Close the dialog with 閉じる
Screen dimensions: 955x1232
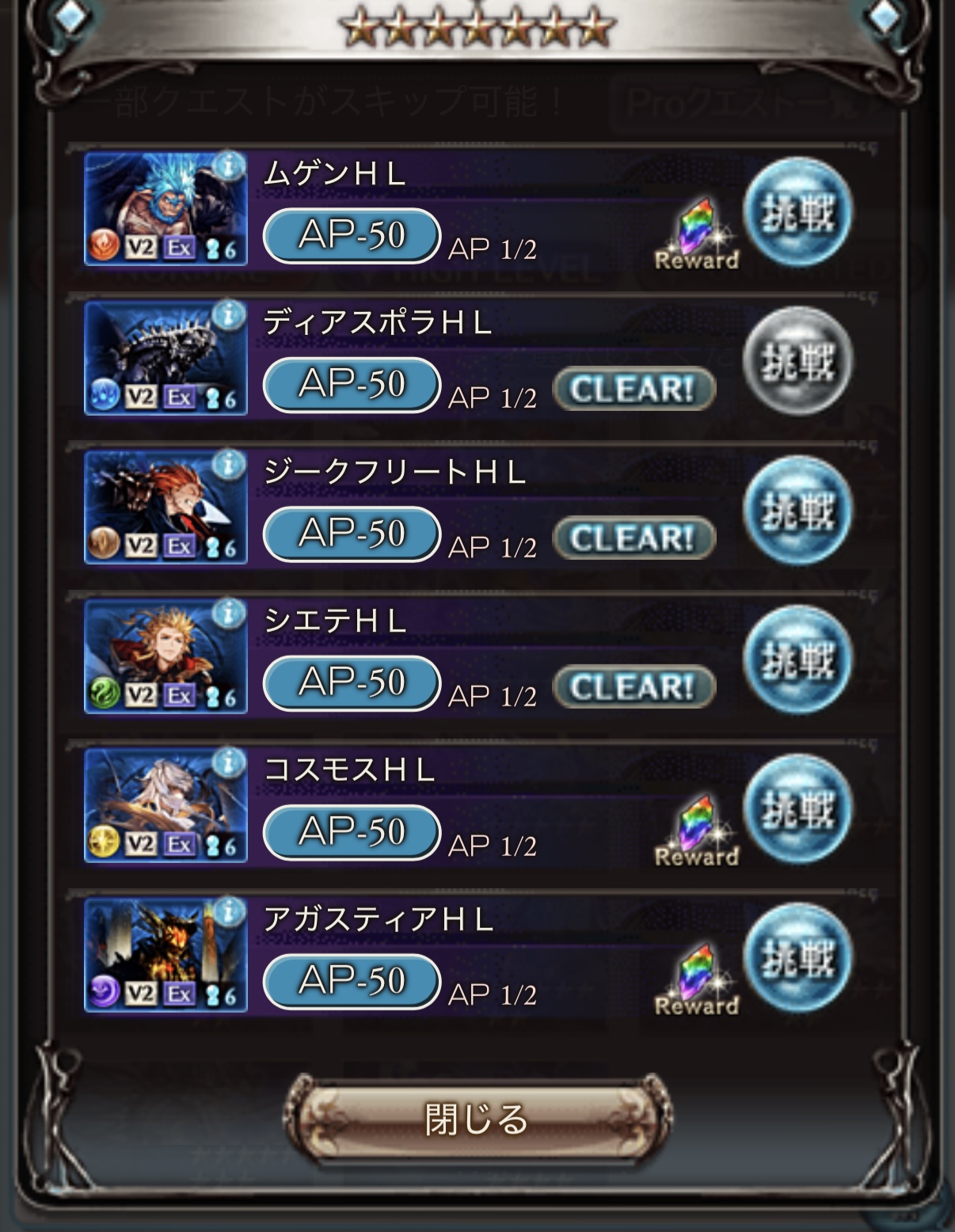click(477, 1119)
